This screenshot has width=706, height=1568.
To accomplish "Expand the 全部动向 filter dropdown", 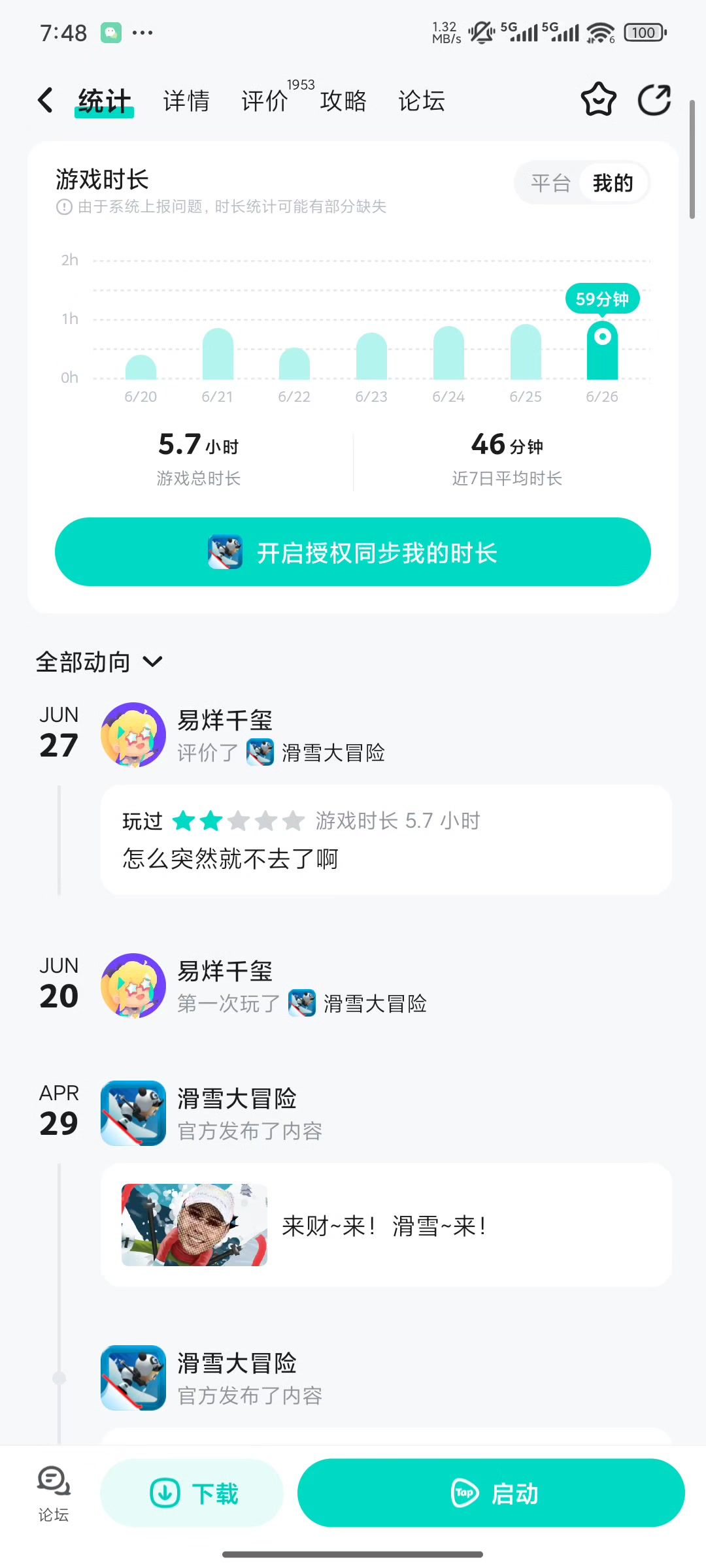I will [99, 662].
